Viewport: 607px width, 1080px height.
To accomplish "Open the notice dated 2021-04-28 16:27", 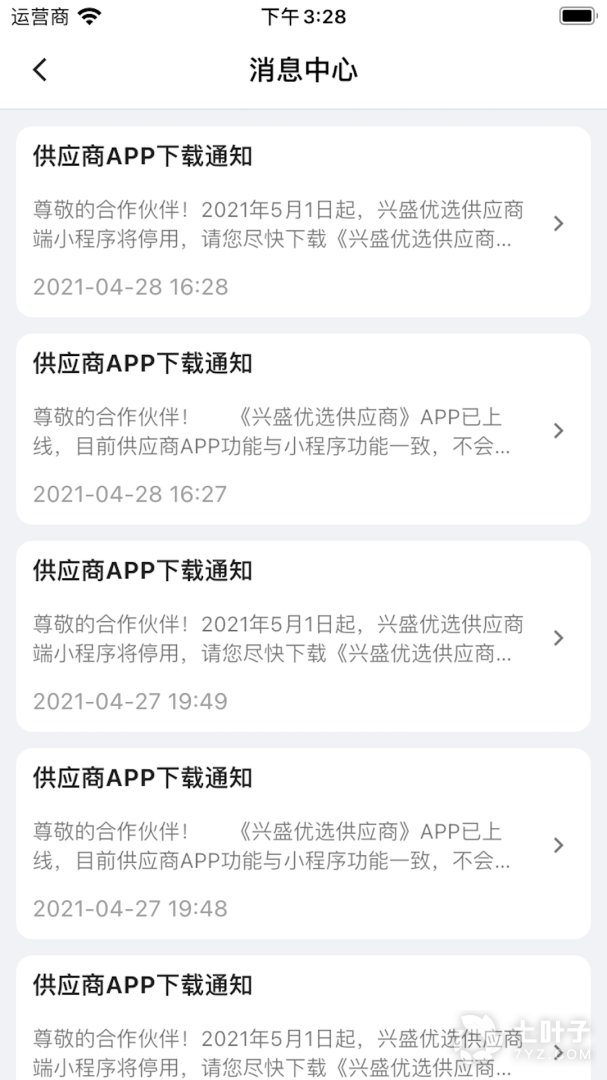I will click(x=303, y=429).
